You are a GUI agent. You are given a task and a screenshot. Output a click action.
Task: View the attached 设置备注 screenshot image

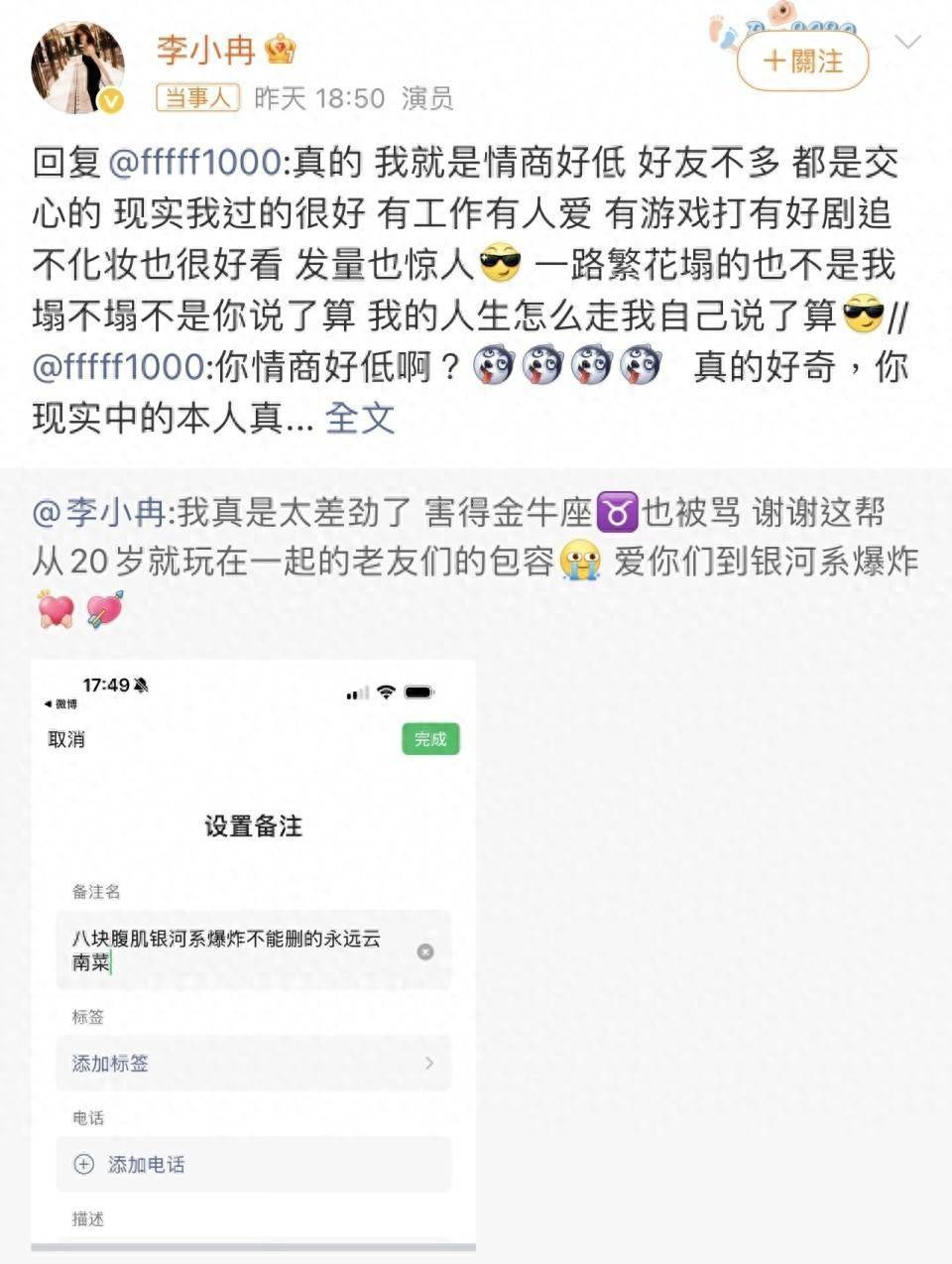tap(253, 950)
